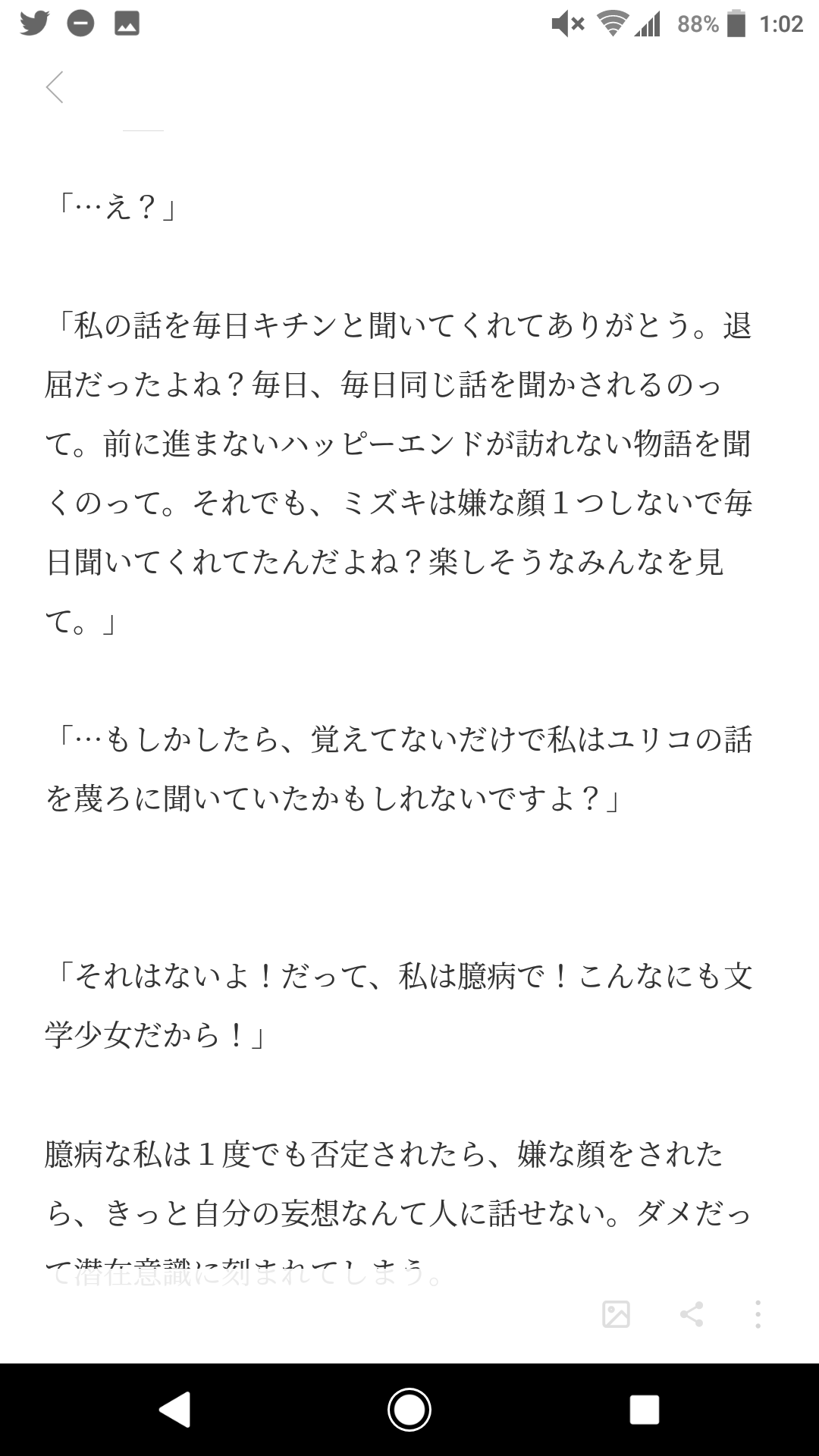Open the image icon in the bottom toolbar
Viewport: 819px width, 1456px height.
coord(616,1314)
